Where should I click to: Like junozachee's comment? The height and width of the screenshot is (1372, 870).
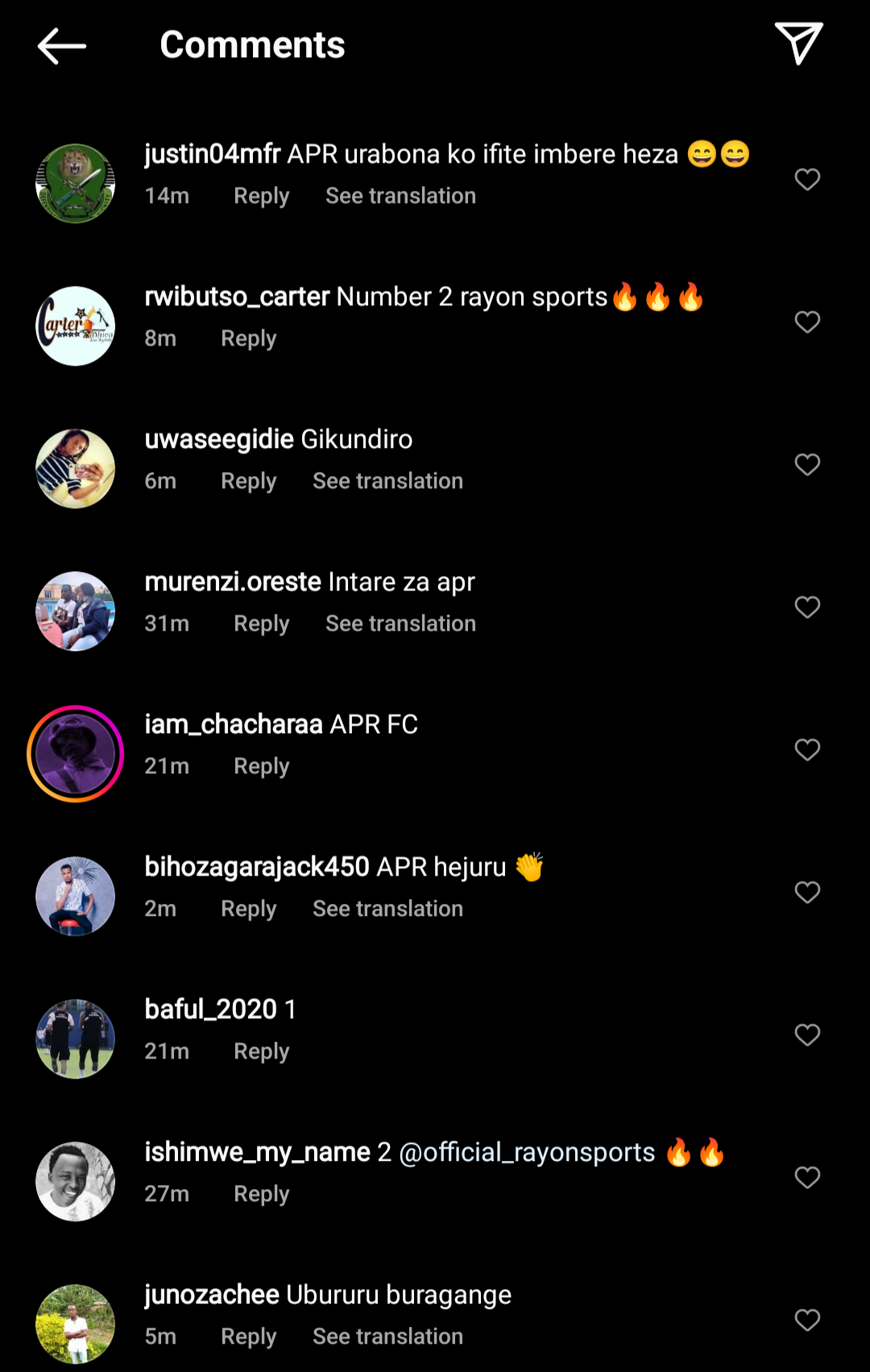(807, 1320)
